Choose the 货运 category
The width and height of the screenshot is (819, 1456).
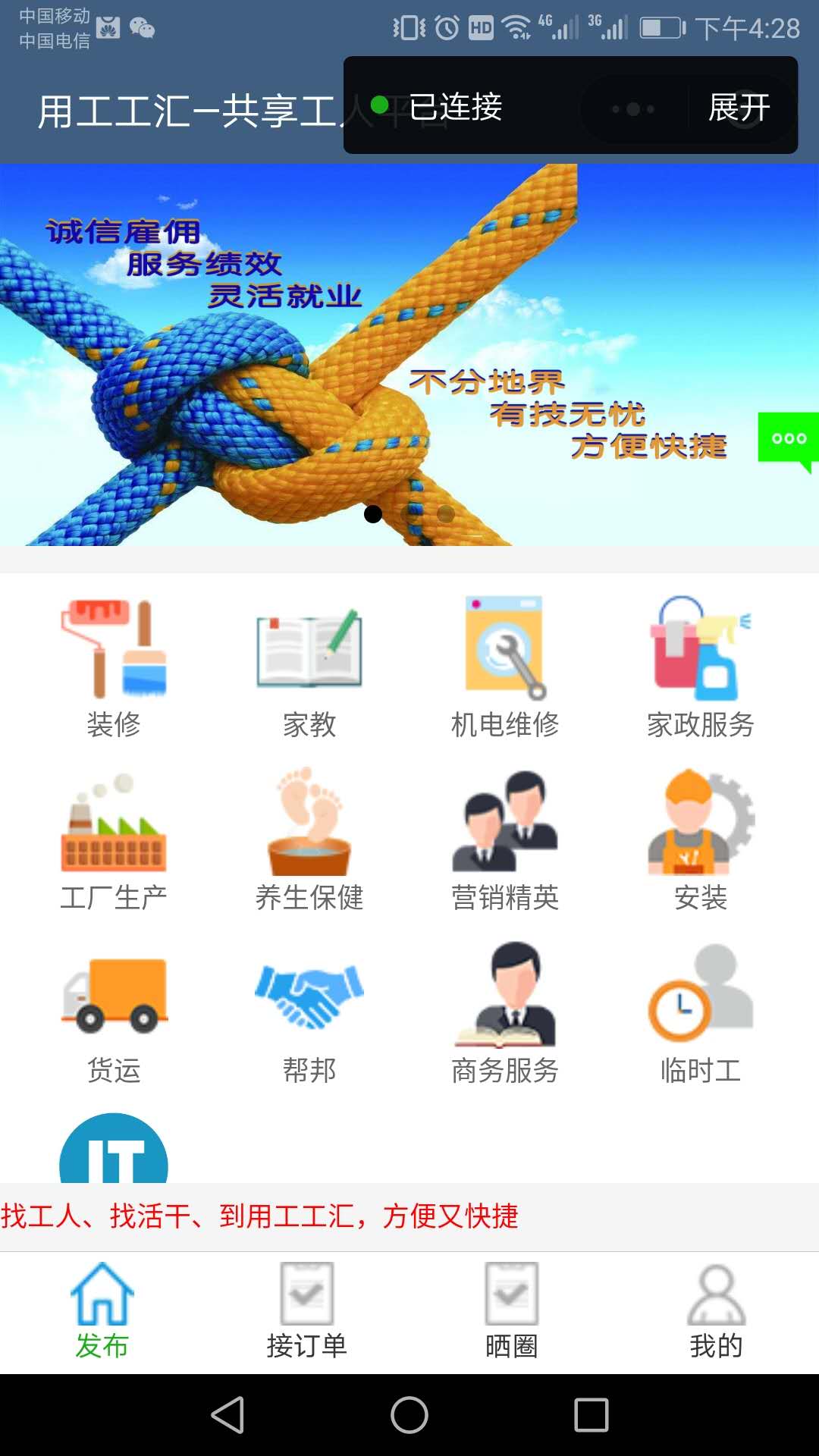tap(114, 1014)
